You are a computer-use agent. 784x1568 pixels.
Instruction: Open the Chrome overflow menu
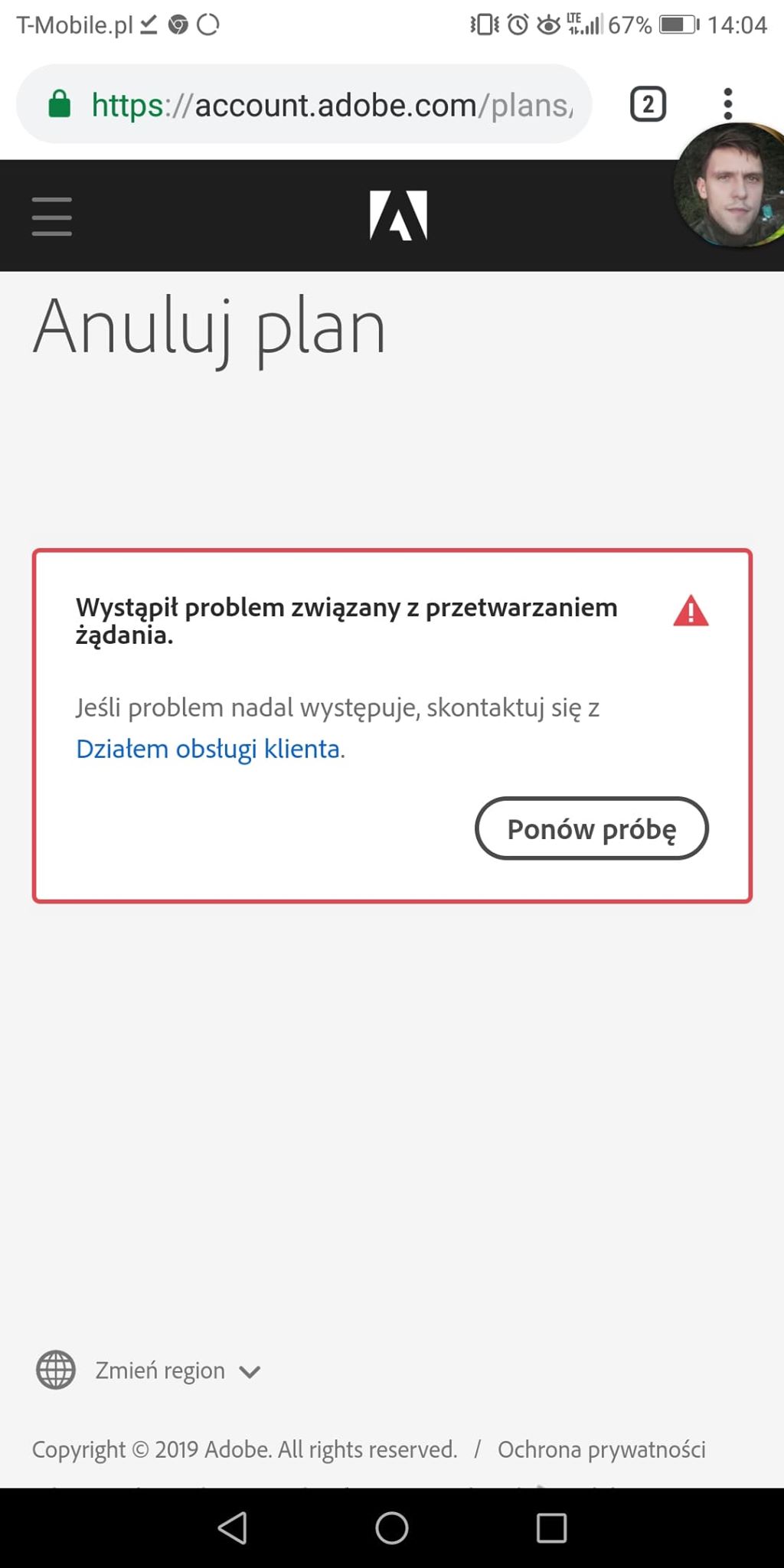coord(727,104)
